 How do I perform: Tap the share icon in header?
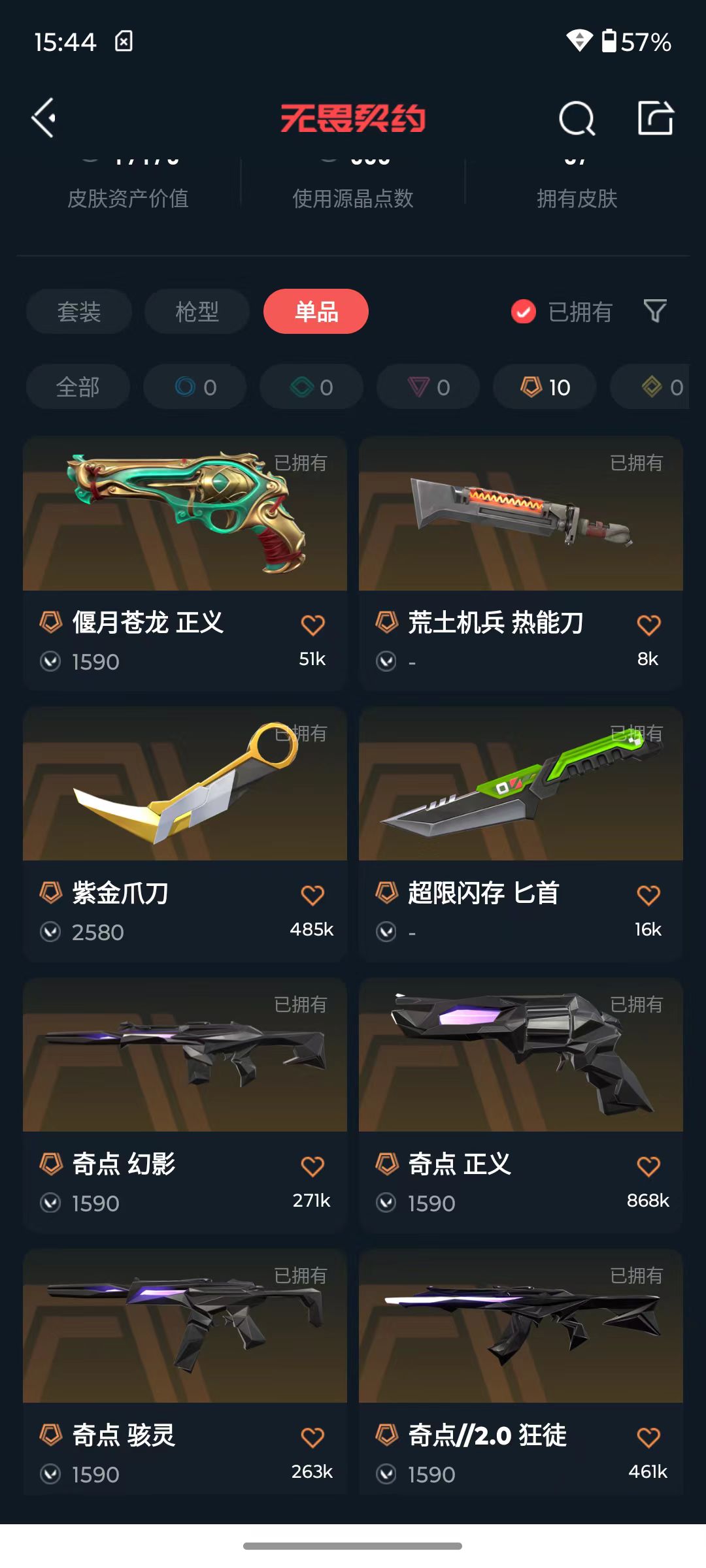(x=656, y=118)
